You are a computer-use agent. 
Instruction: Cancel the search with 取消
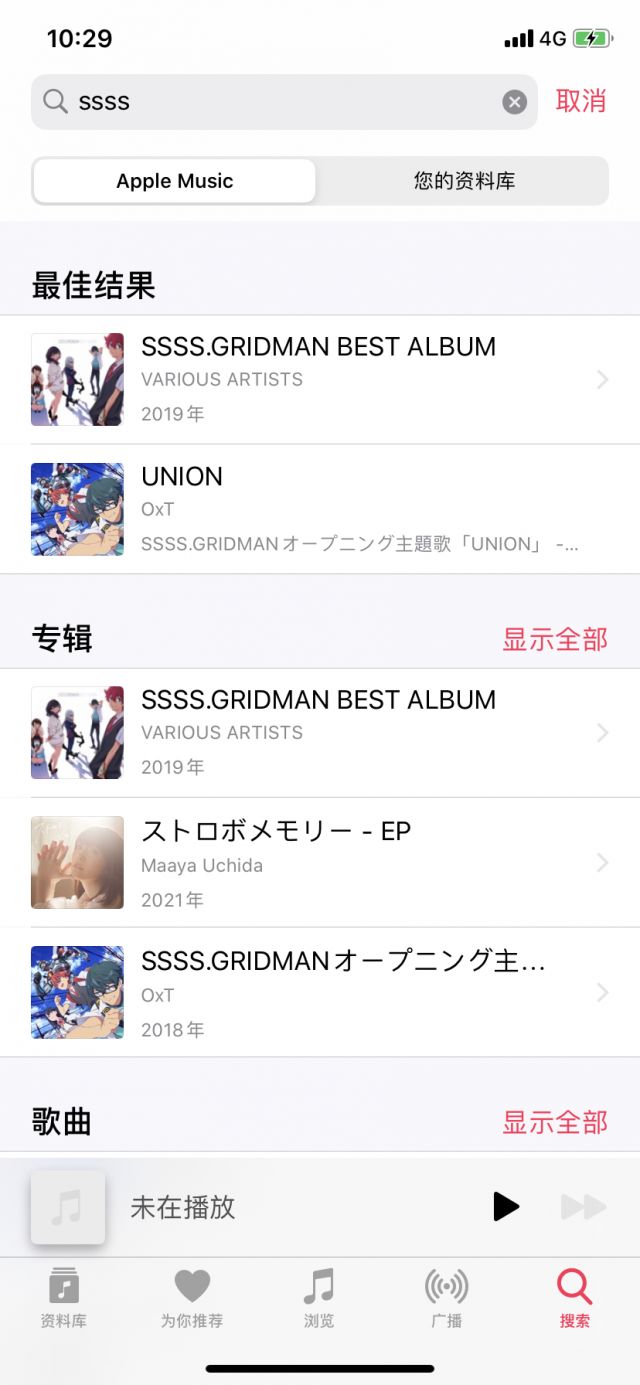click(581, 101)
